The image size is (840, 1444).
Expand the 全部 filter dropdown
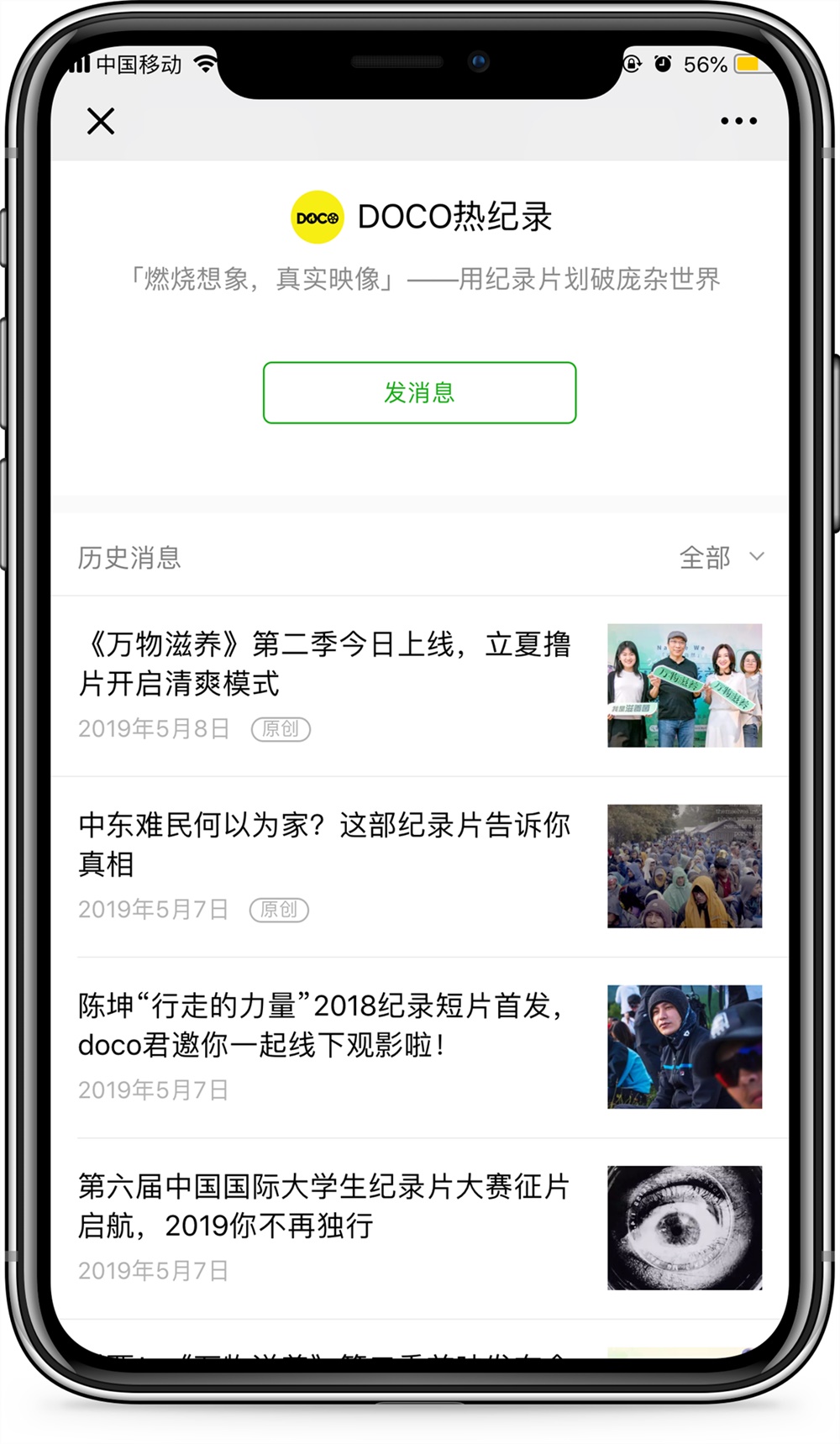722,557
